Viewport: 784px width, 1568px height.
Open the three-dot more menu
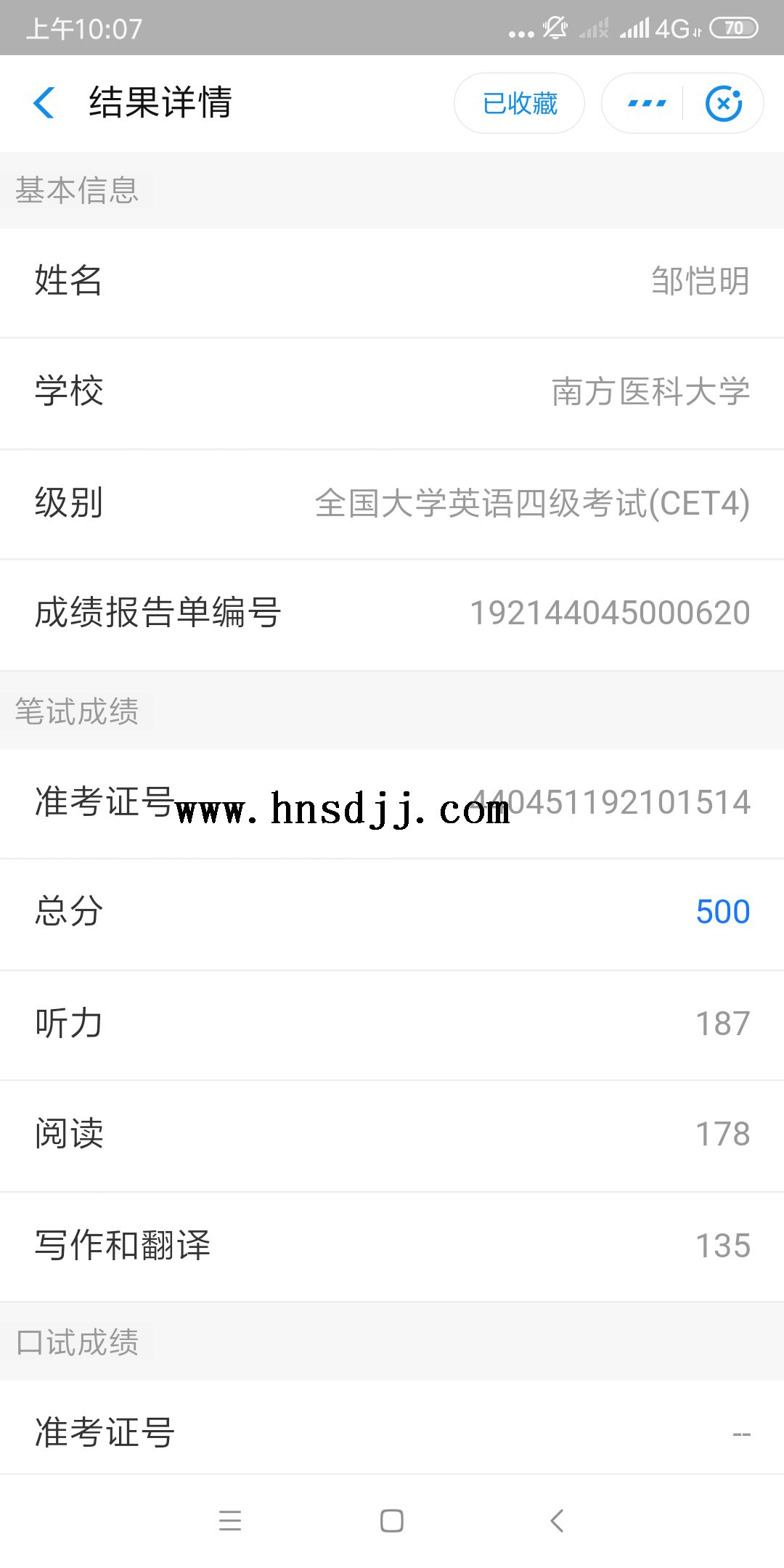click(x=645, y=103)
